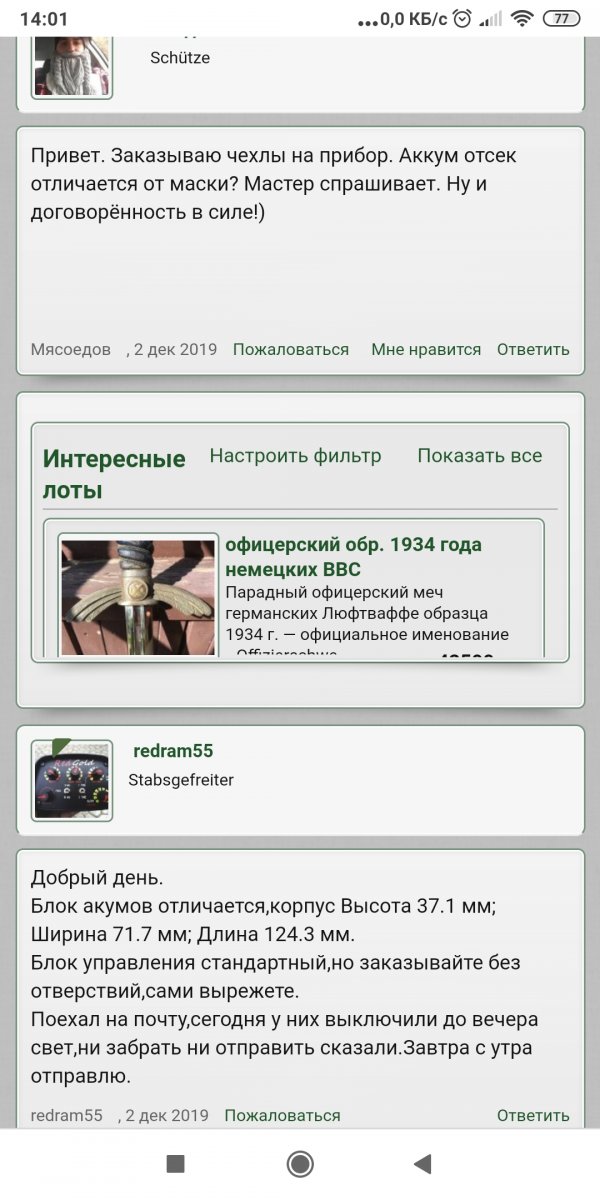Viewport: 600px width, 1200px height.
Task: Open Настроить фильтр for interesting lots
Action: pos(295,455)
